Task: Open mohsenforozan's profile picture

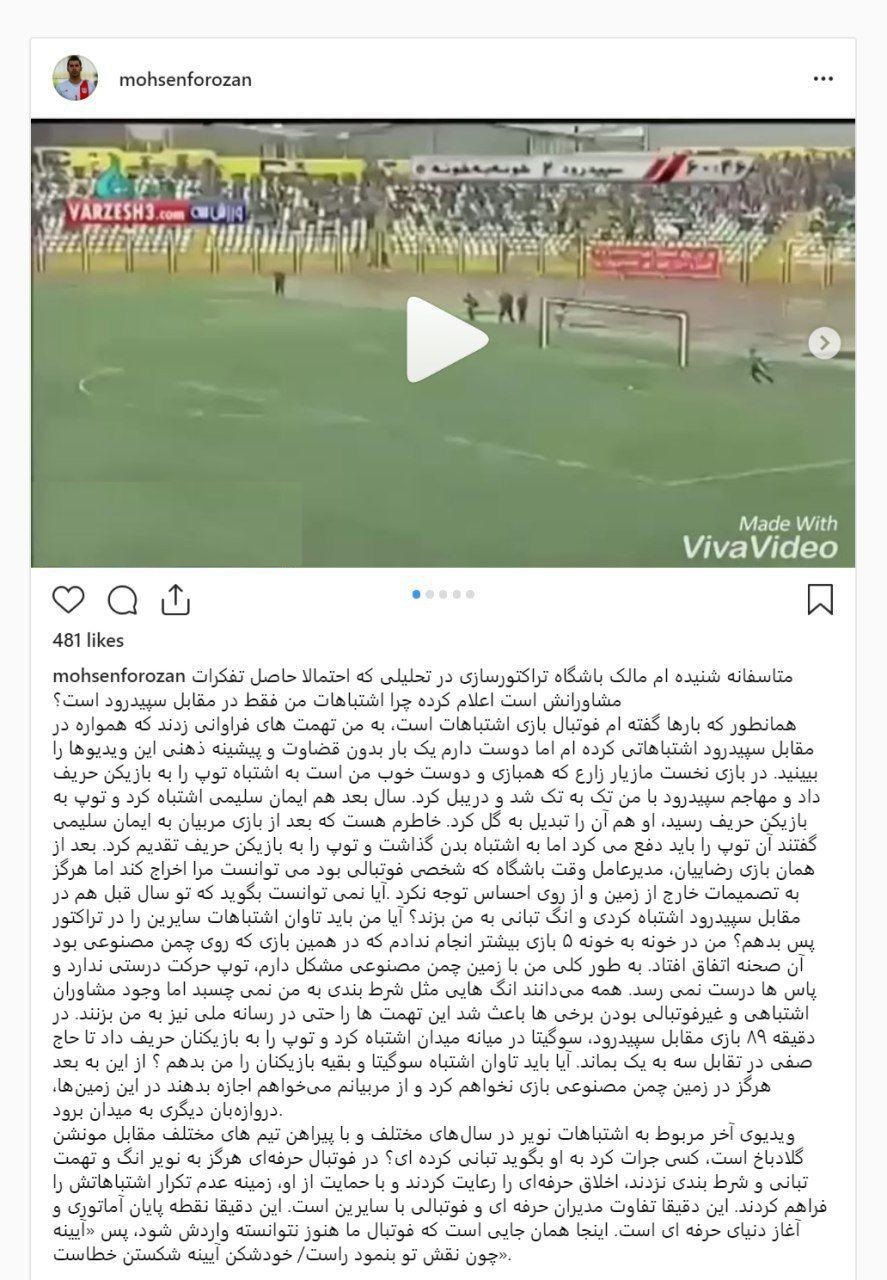Action: (x=75, y=79)
